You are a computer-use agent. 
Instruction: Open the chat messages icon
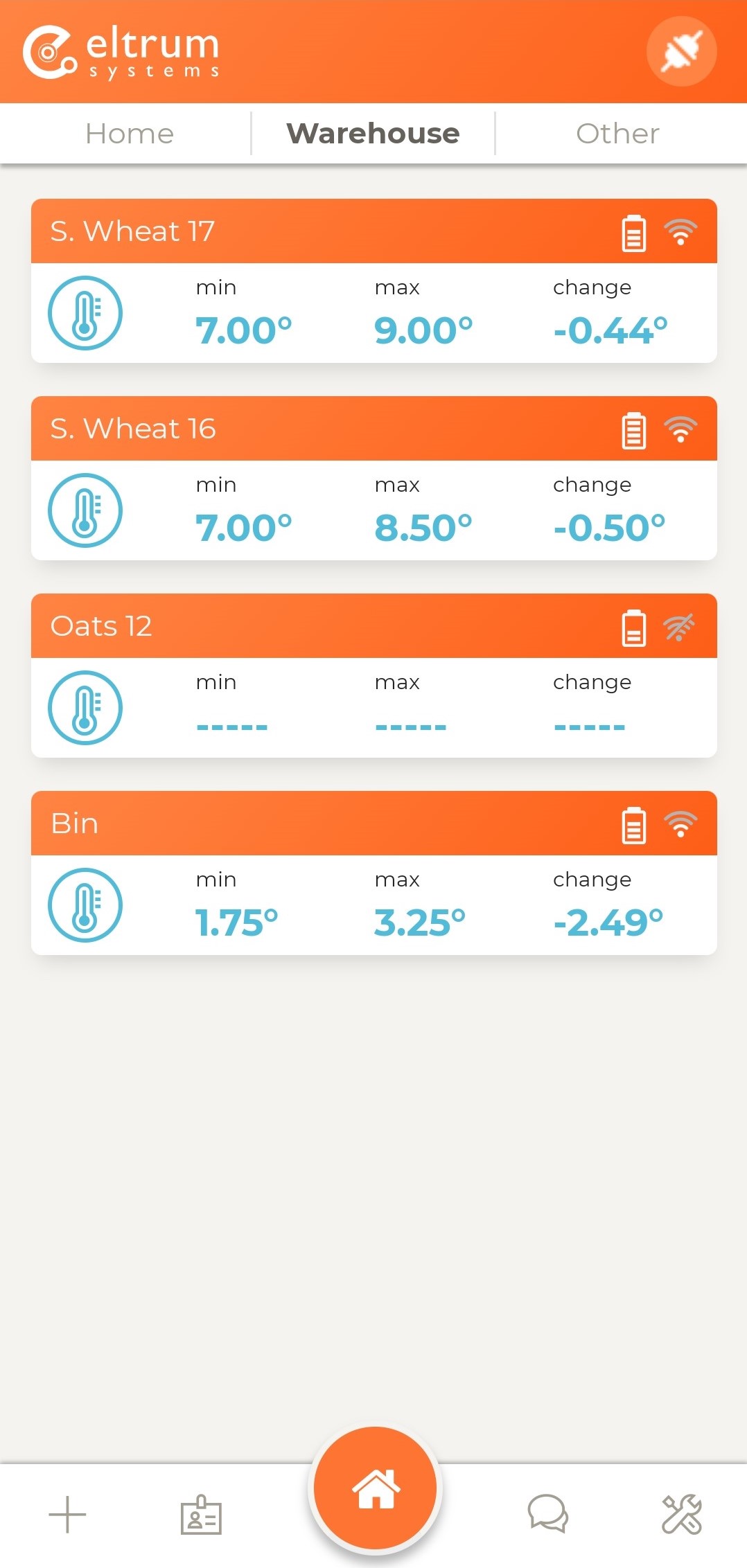(x=547, y=1514)
